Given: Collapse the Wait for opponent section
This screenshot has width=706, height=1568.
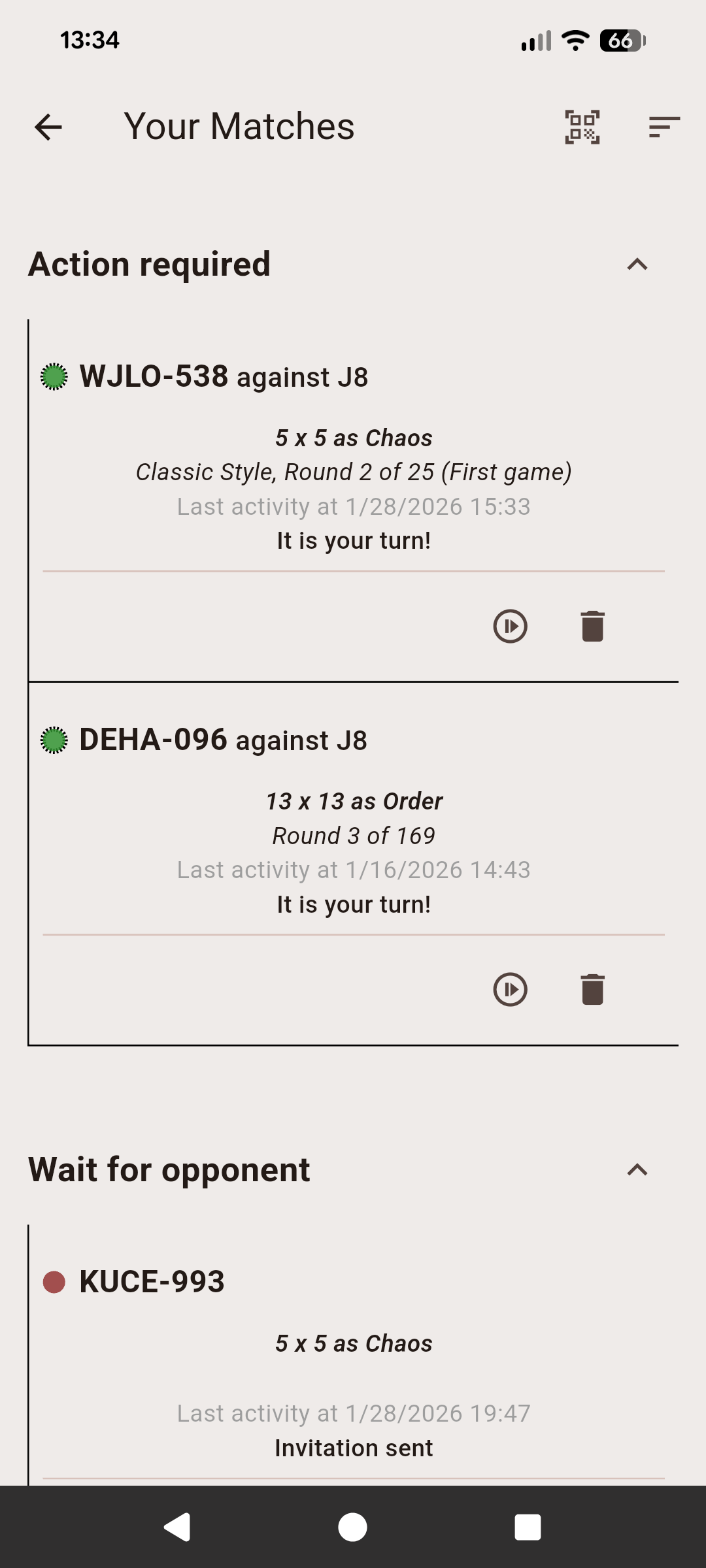Looking at the screenshot, I should (x=637, y=1169).
